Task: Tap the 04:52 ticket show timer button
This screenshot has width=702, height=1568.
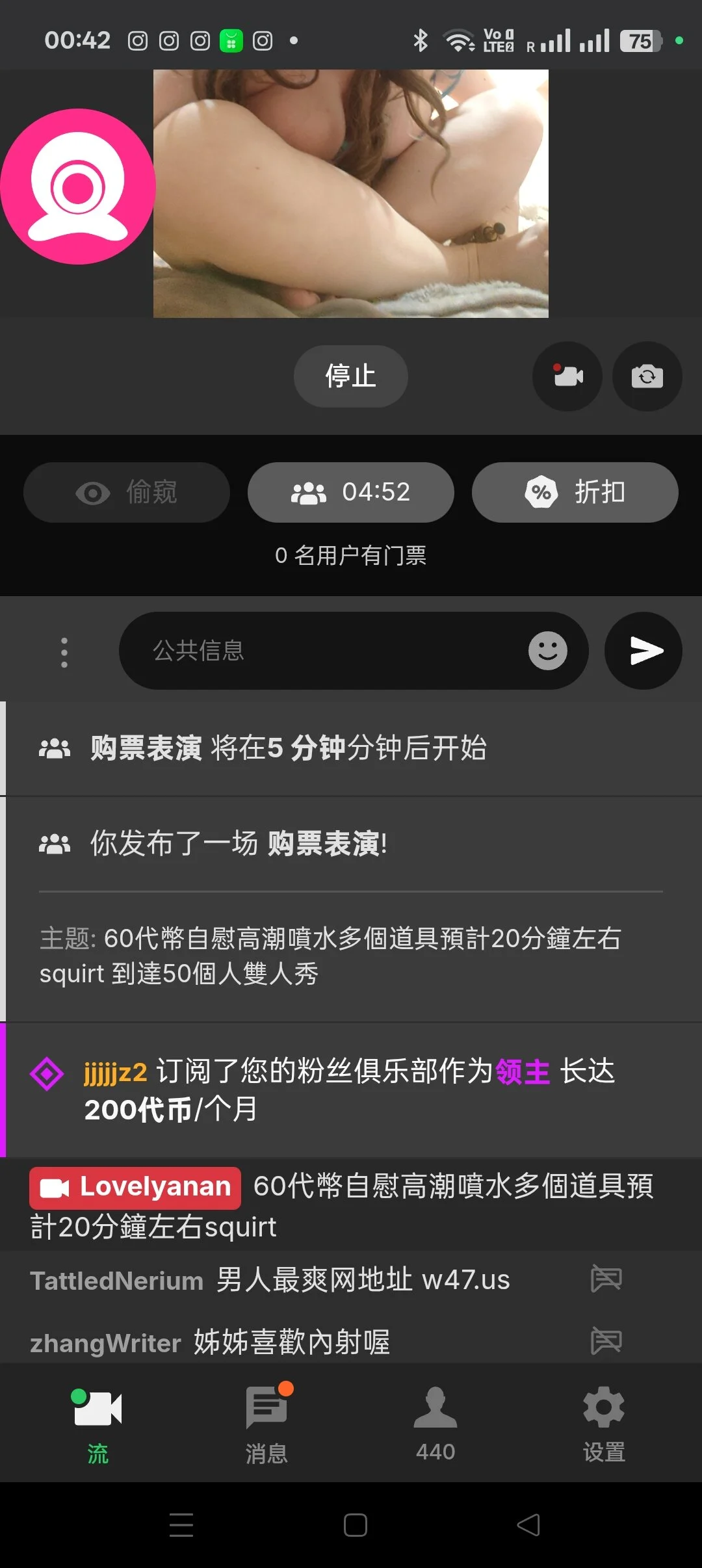Action: (350, 492)
